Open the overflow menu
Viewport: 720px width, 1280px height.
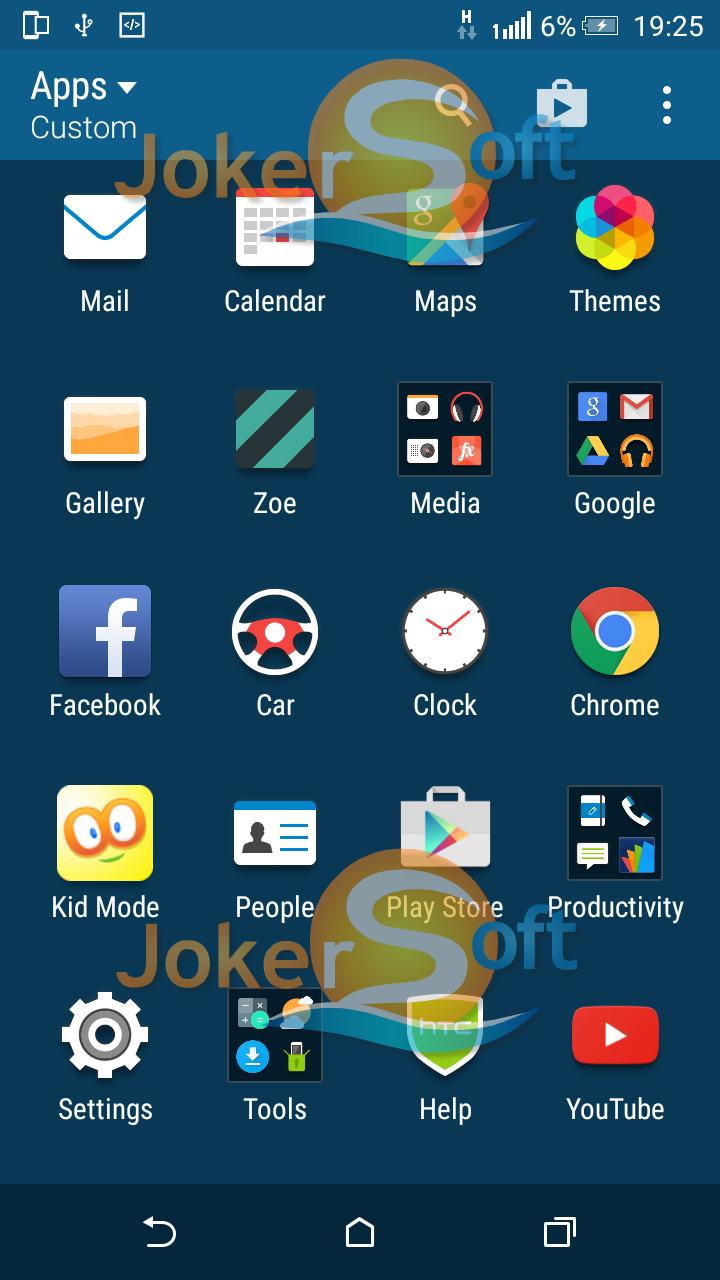pyautogui.click(x=666, y=105)
